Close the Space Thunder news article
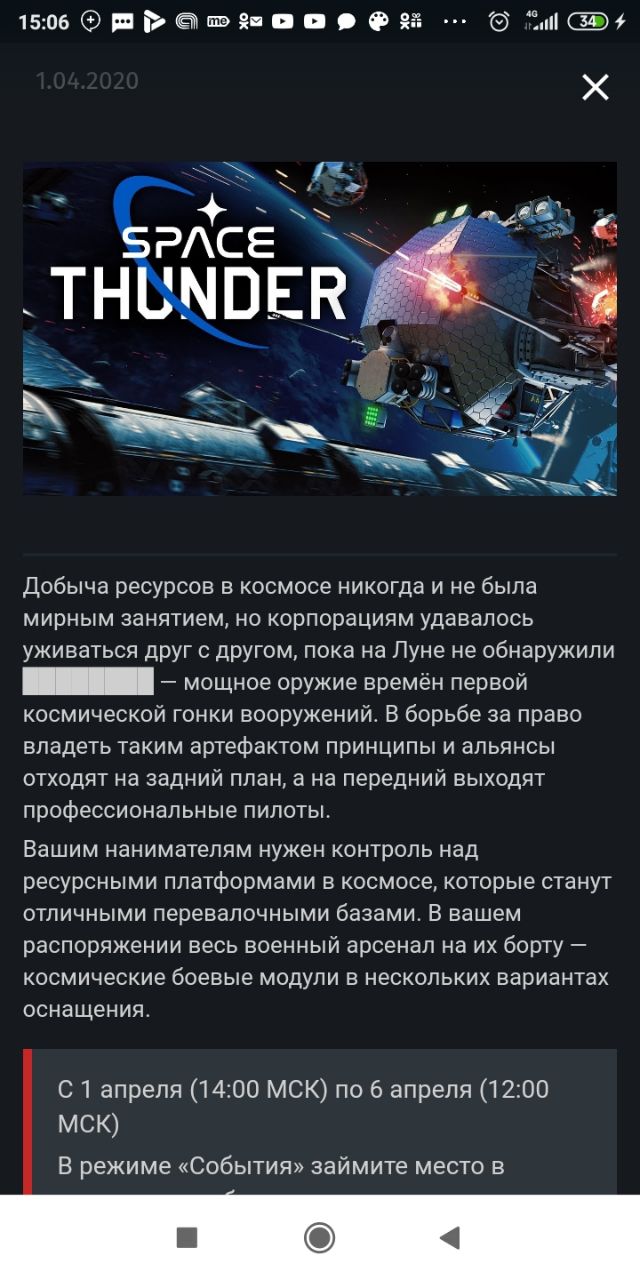This screenshot has width=640, height=1280. click(x=595, y=88)
